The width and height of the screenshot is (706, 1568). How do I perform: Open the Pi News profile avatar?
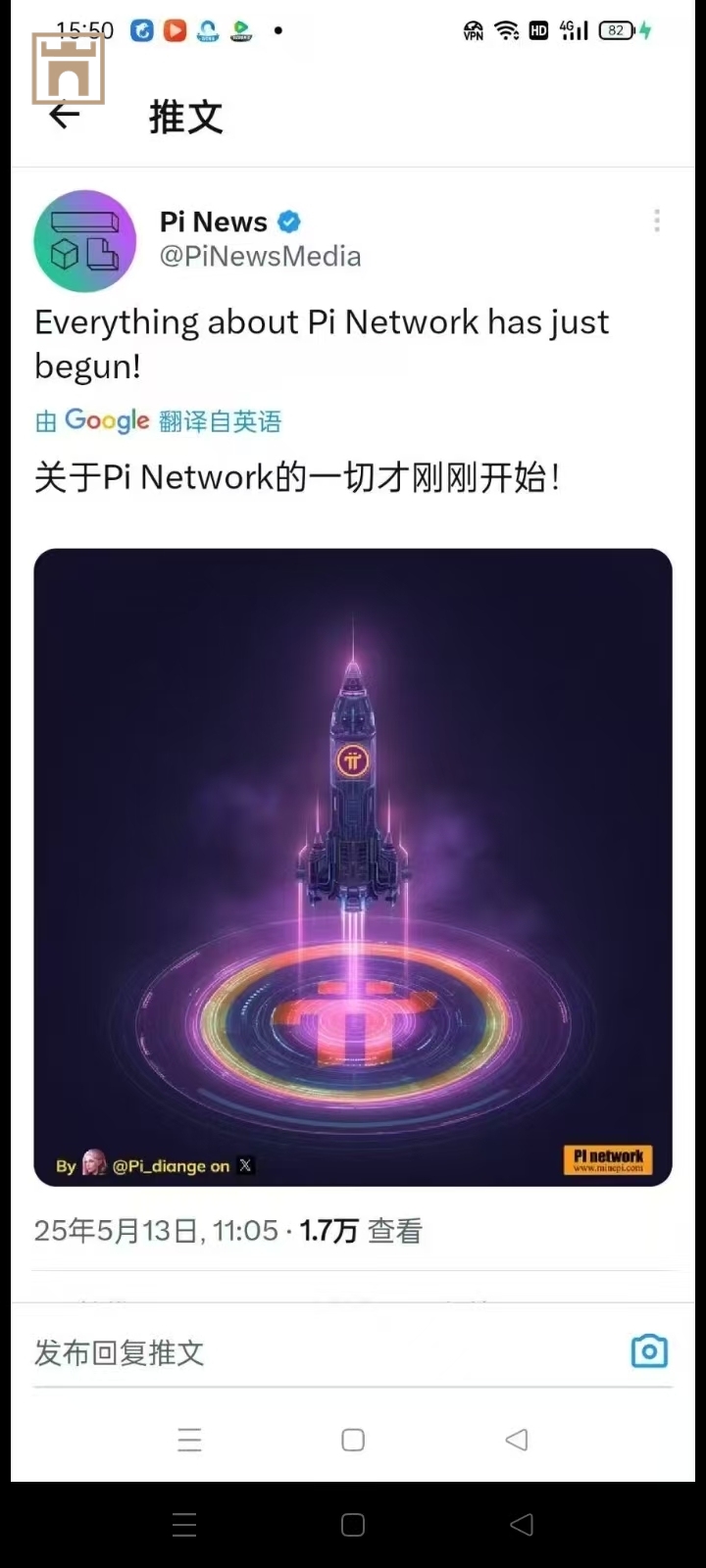[85, 241]
